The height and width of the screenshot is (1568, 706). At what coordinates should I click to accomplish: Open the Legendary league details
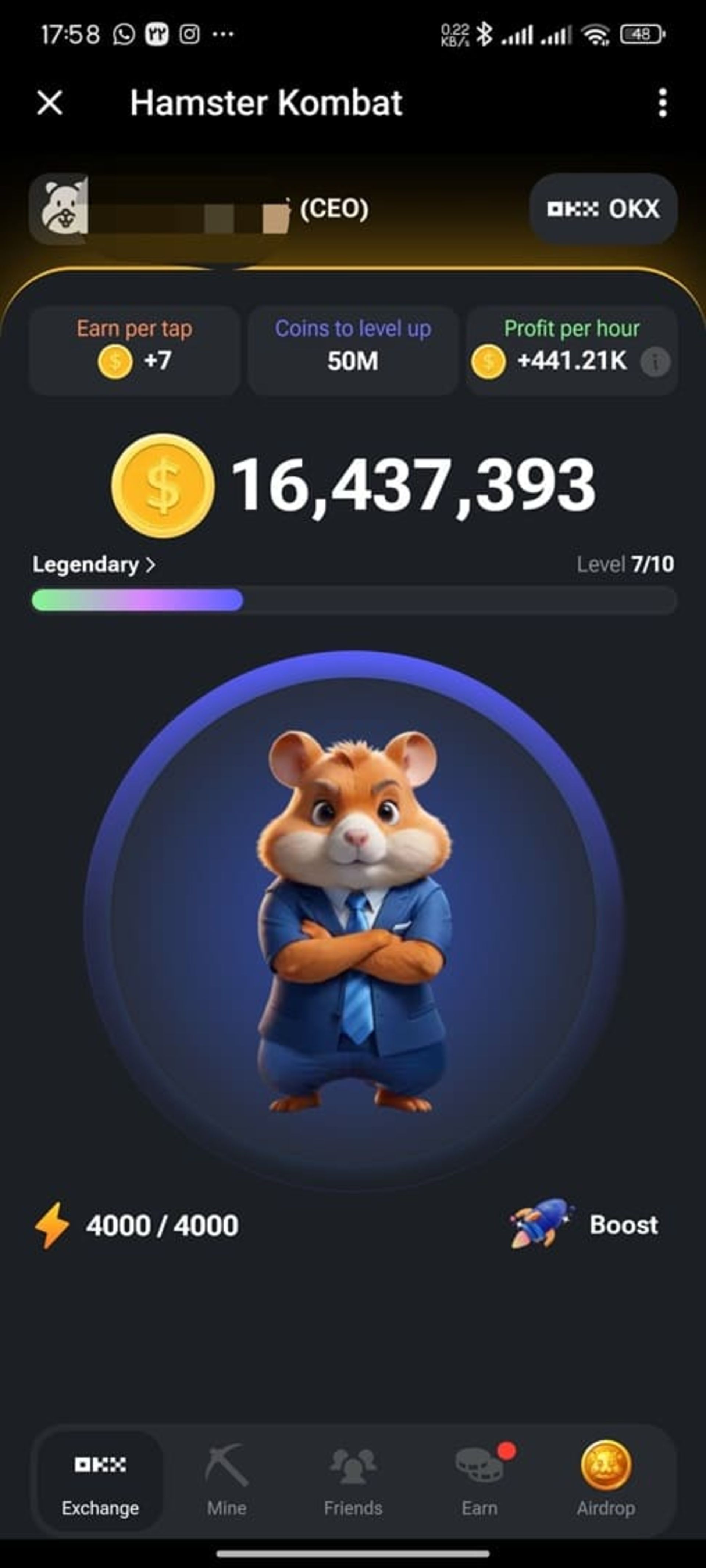click(x=95, y=564)
